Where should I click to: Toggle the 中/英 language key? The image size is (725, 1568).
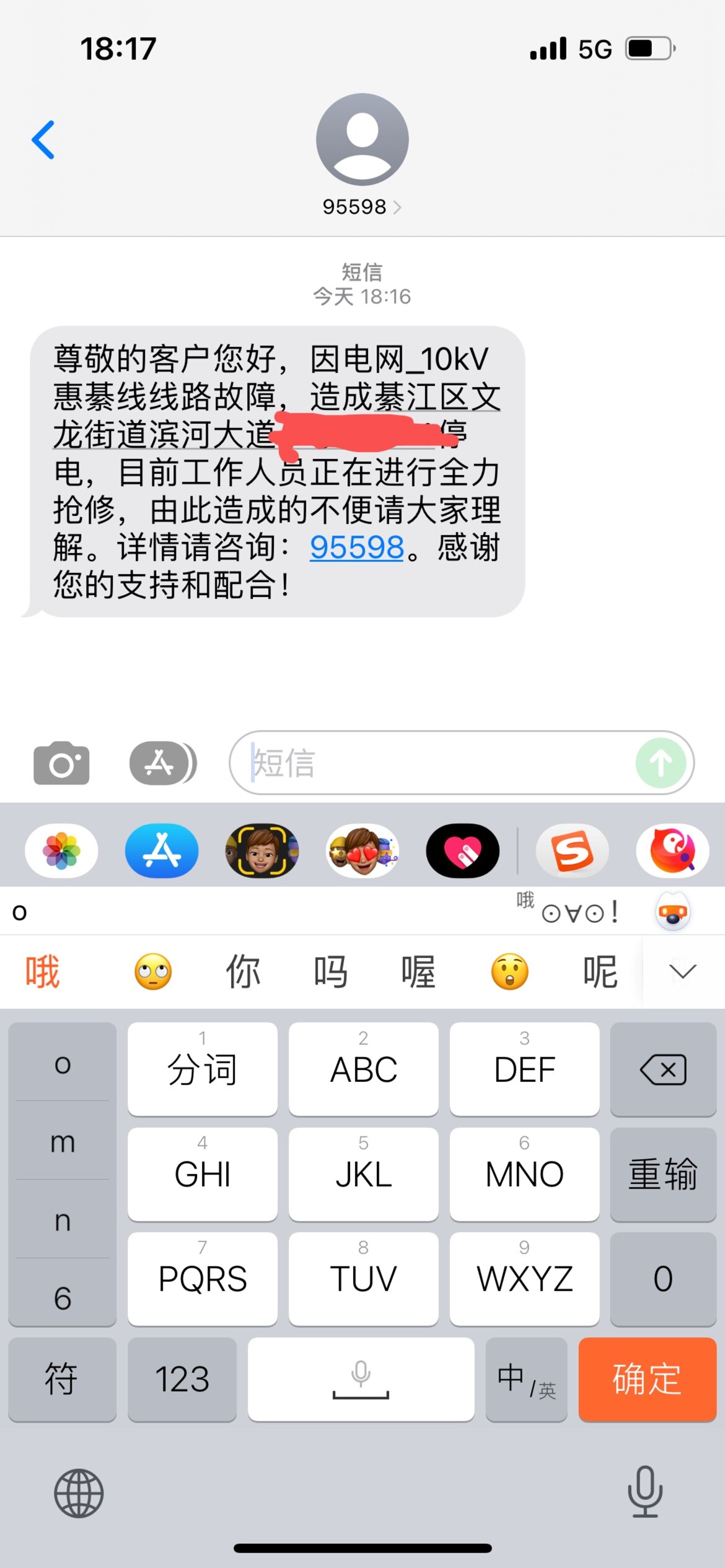pyautogui.click(x=526, y=1380)
